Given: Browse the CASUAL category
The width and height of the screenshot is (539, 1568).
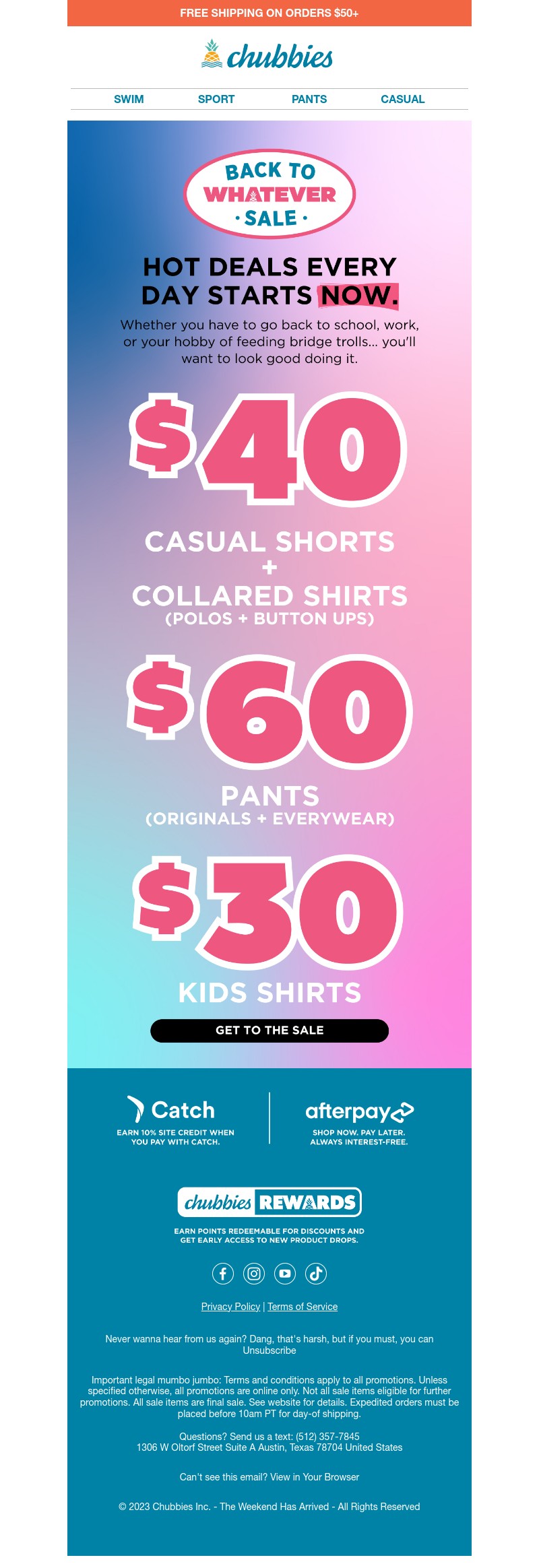Looking at the screenshot, I should (402, 99).
